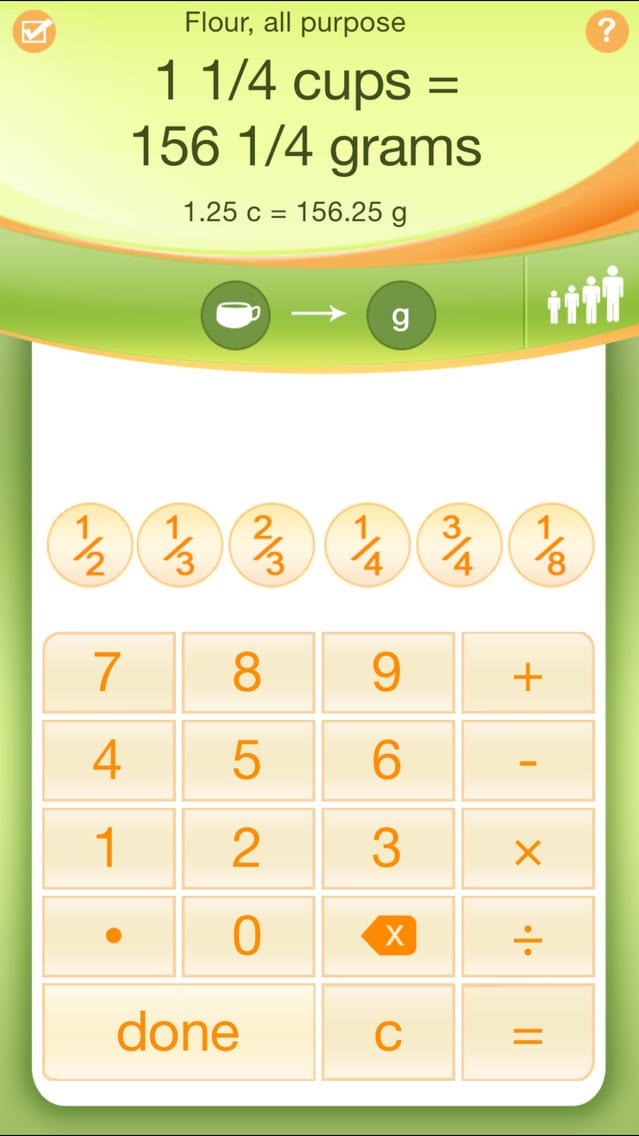Tap the multiply operator key
Image resolution: width=639 pixels, height=1136 pixels.
(x=528, y=848)
